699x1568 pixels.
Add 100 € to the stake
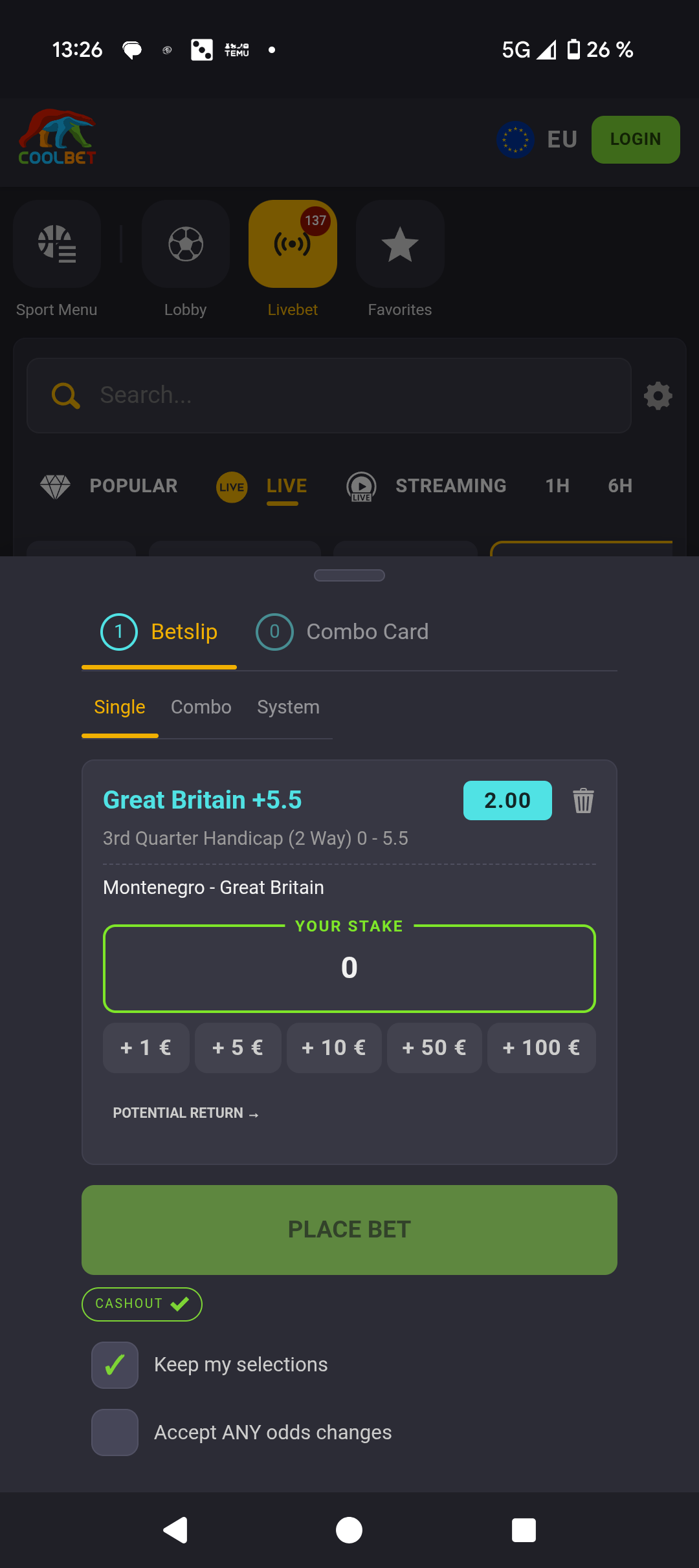pyautogui.click(x=542, y=1048)
